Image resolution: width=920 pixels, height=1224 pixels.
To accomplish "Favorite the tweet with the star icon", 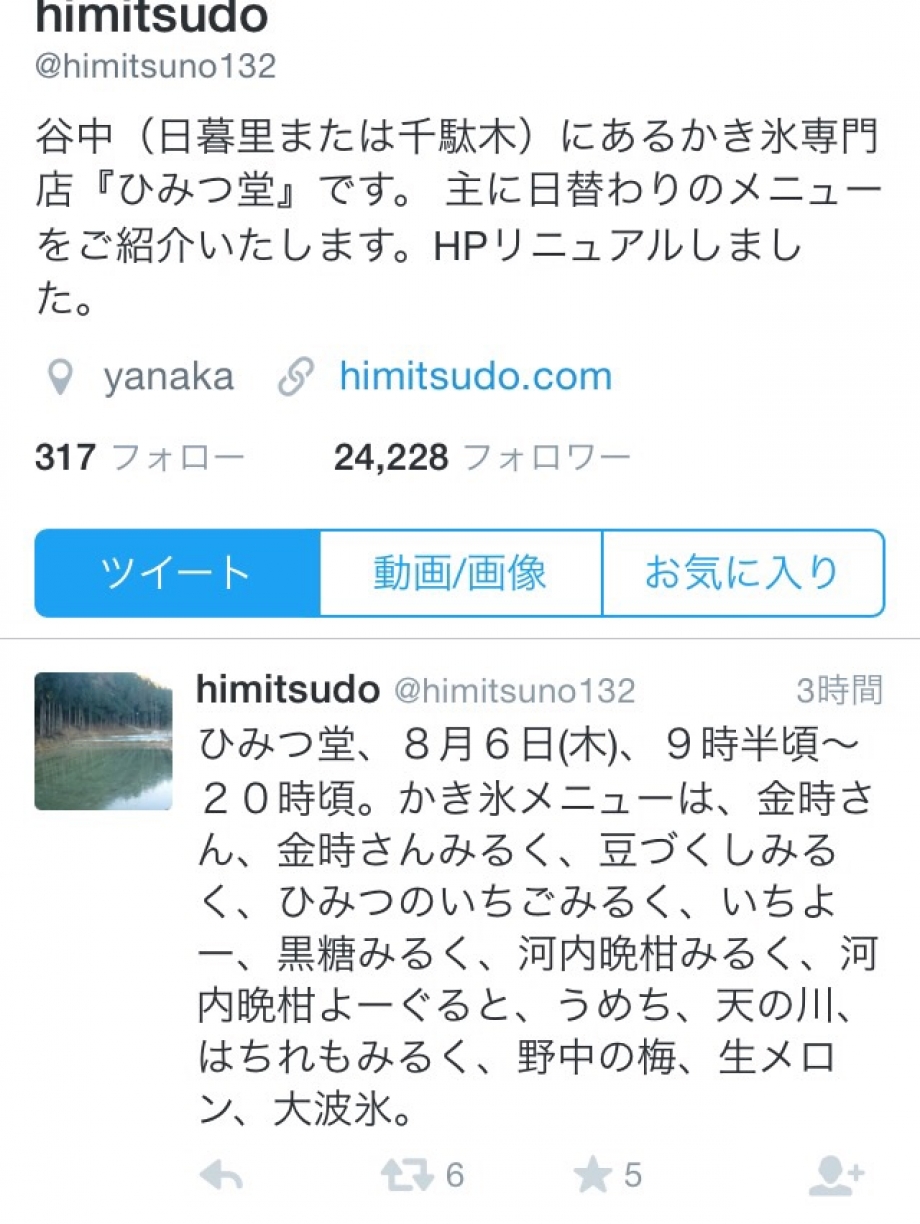I will point(594,1176).
